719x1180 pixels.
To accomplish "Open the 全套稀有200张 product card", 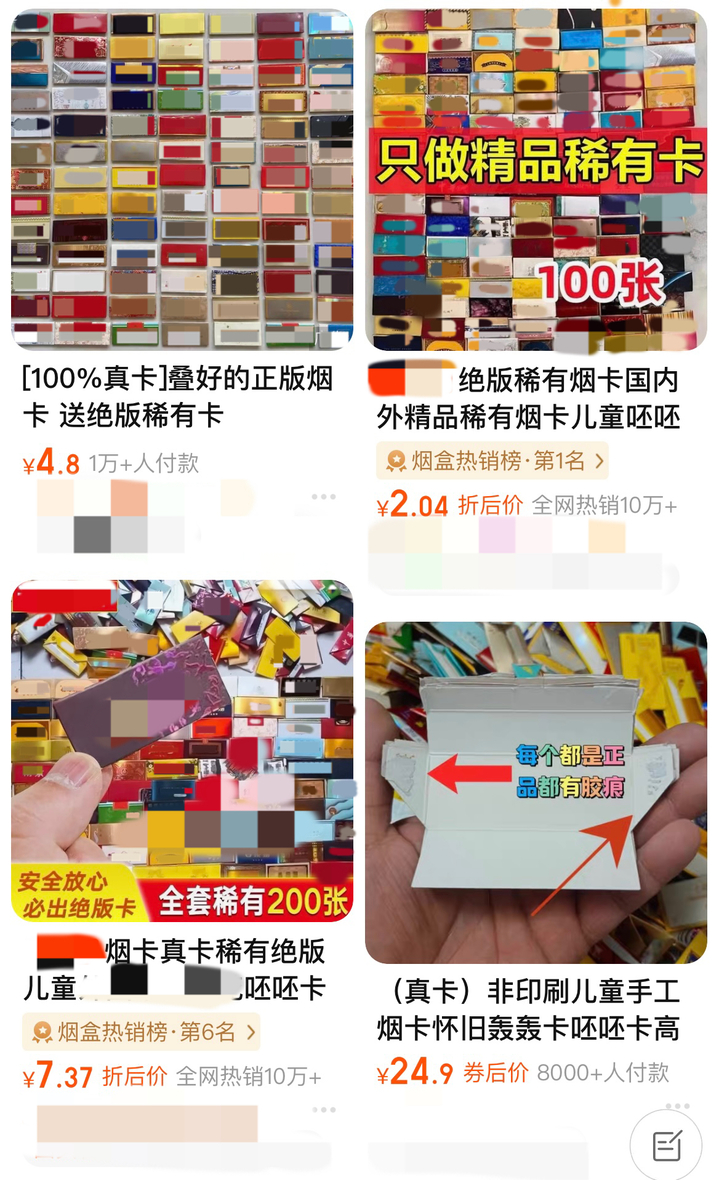I will [x=181, y=750].
